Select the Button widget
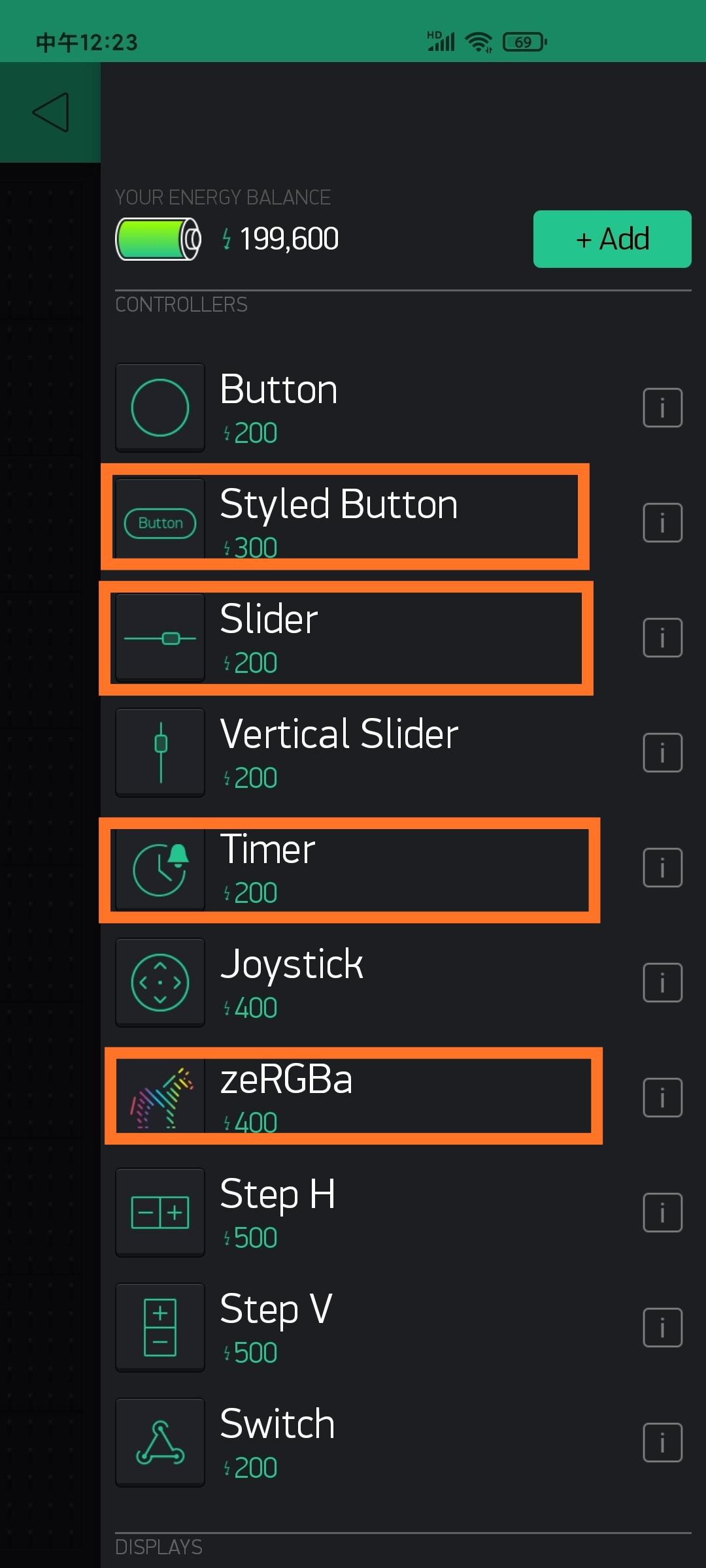The height and width of the screenshot is (1568, 706). coord(366,408)
